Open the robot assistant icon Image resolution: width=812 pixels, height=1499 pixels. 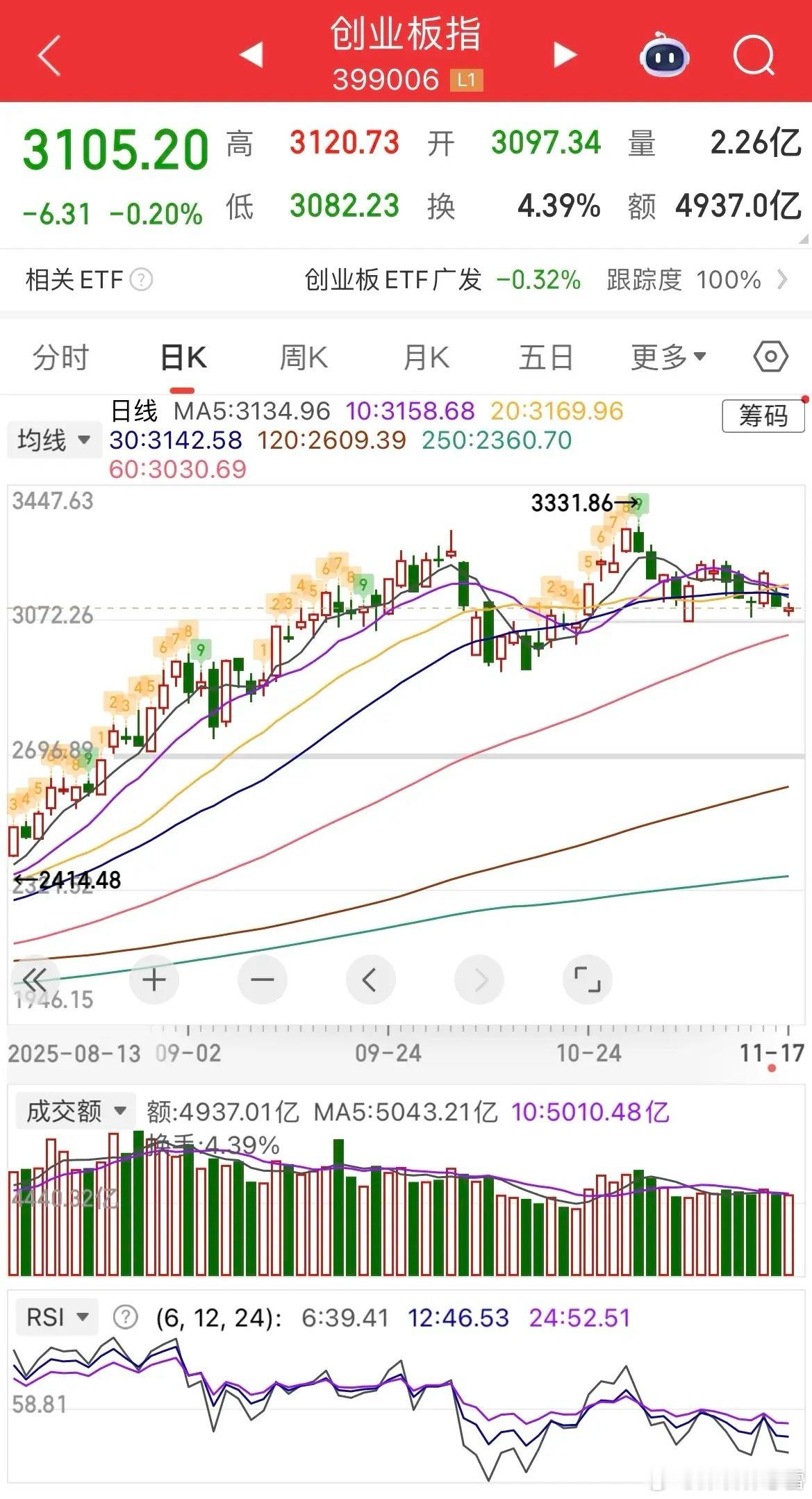point(664,55)
